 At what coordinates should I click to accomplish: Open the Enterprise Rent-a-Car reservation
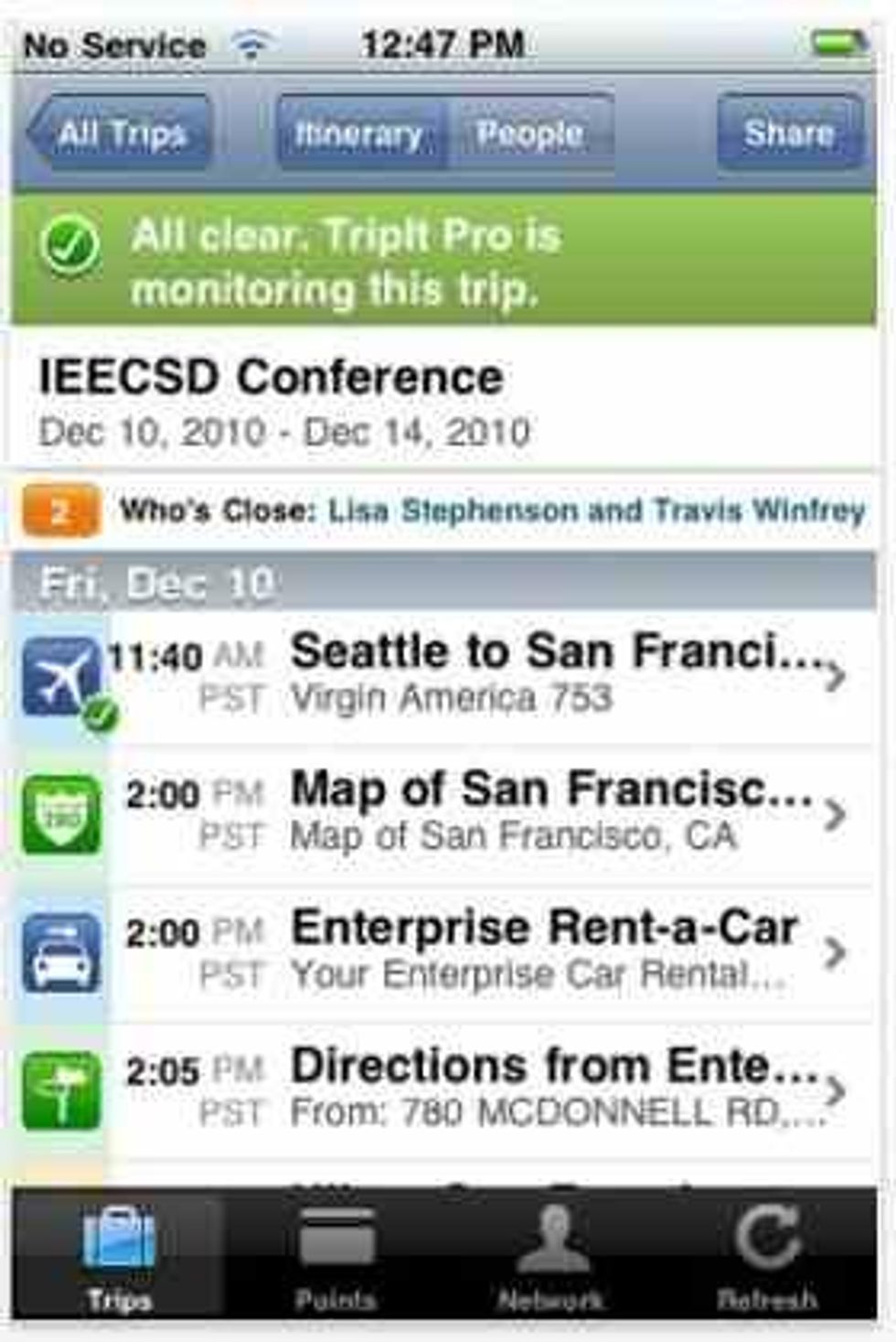coord(475,951)
